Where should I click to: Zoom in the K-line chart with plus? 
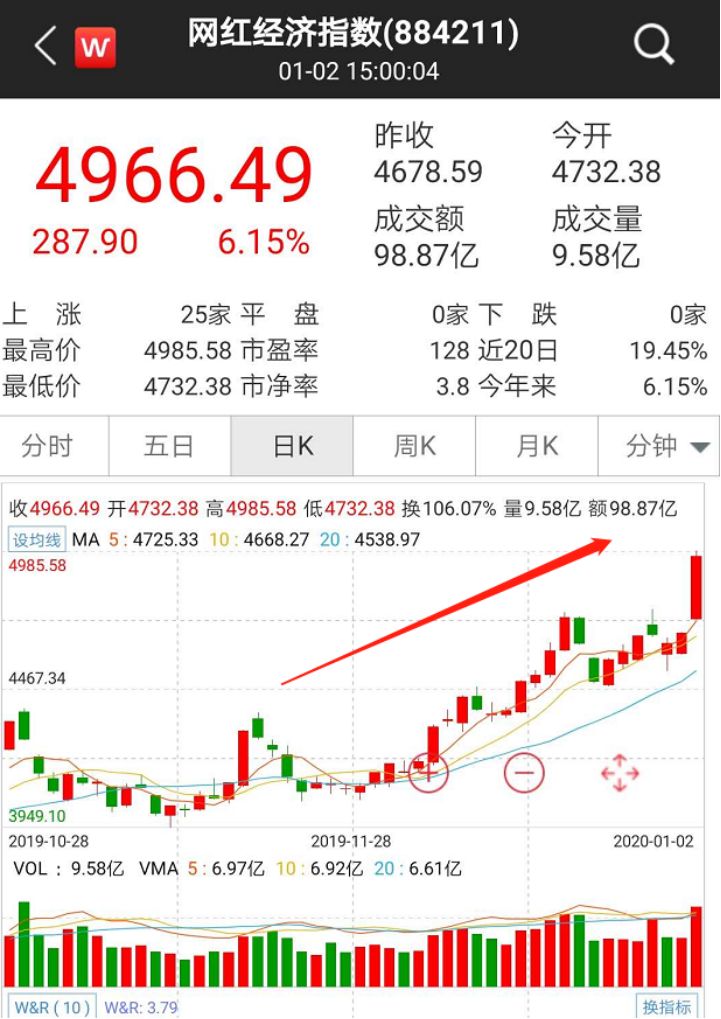pyautogui.click(x=428, y=772)
